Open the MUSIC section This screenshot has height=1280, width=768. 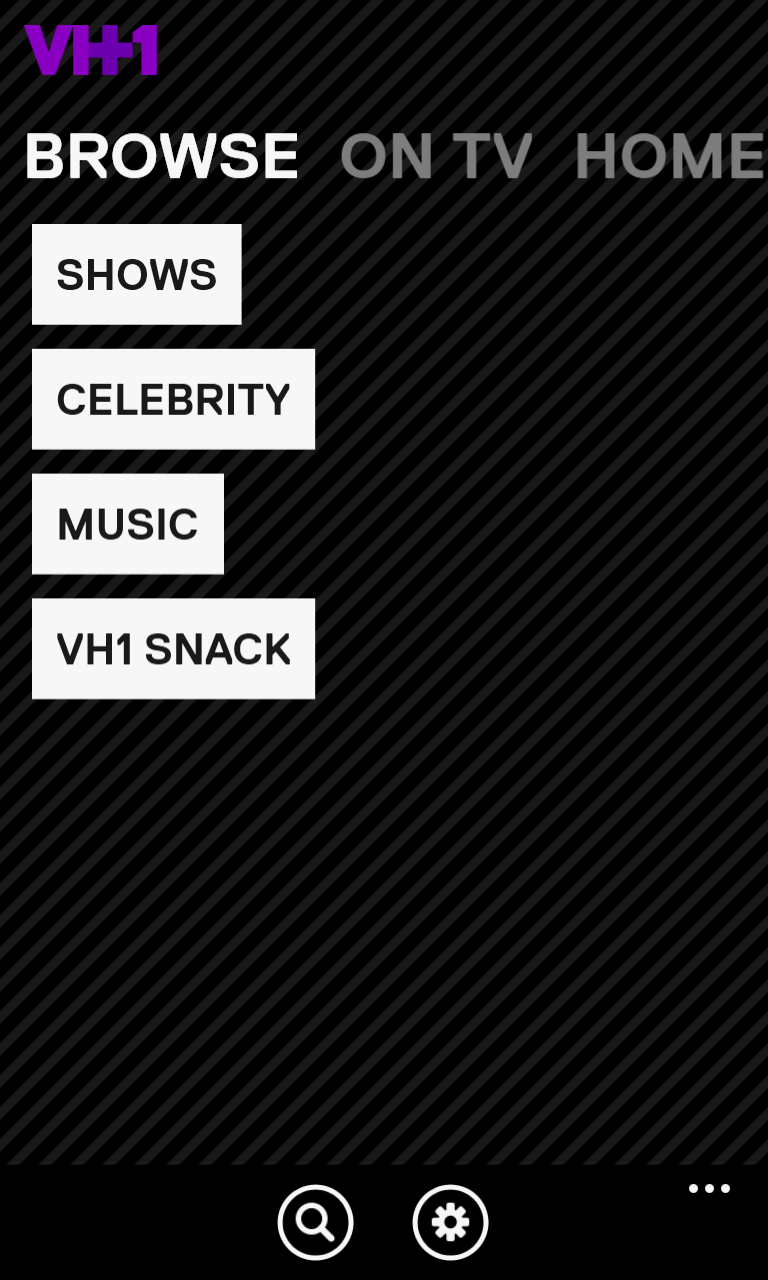tap(128, 524)
